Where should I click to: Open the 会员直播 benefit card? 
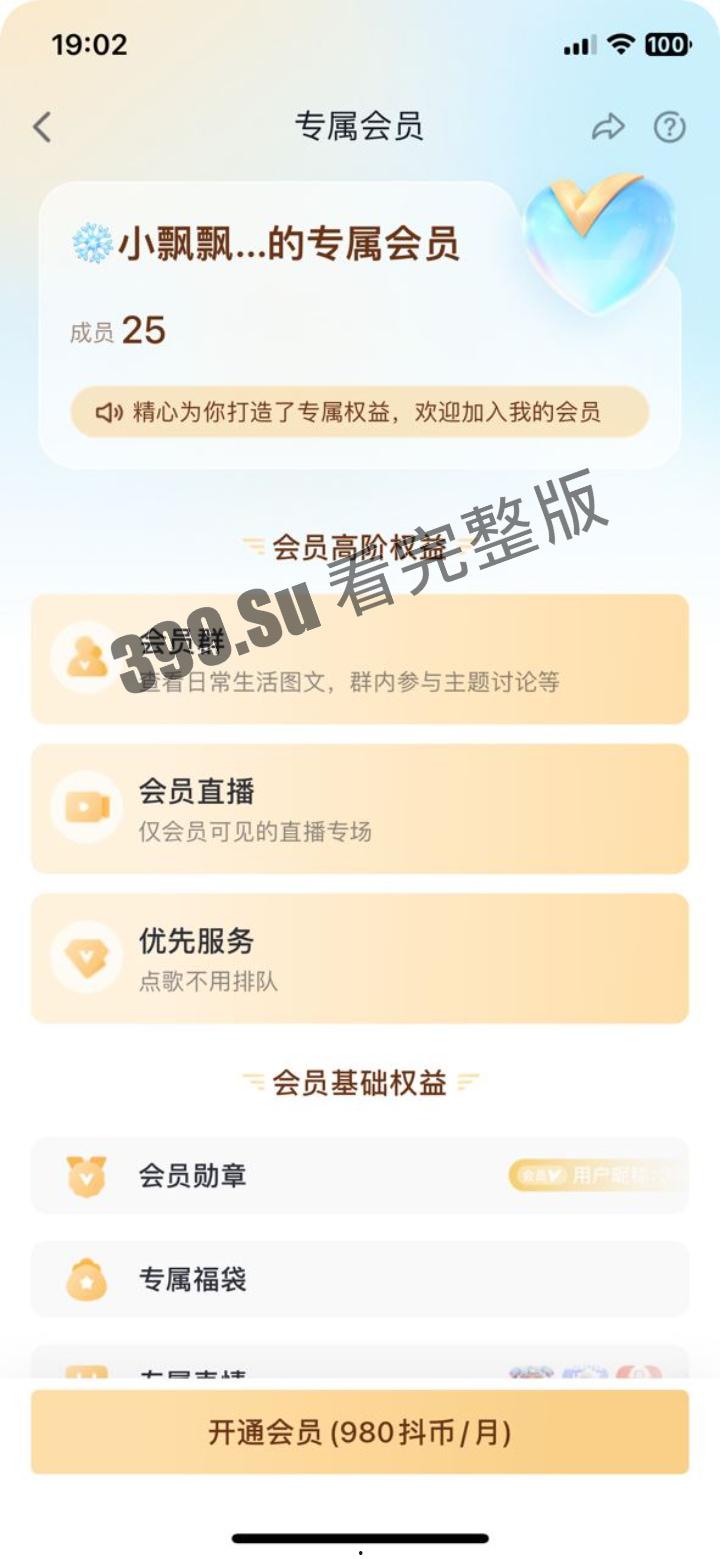[360, 808]
